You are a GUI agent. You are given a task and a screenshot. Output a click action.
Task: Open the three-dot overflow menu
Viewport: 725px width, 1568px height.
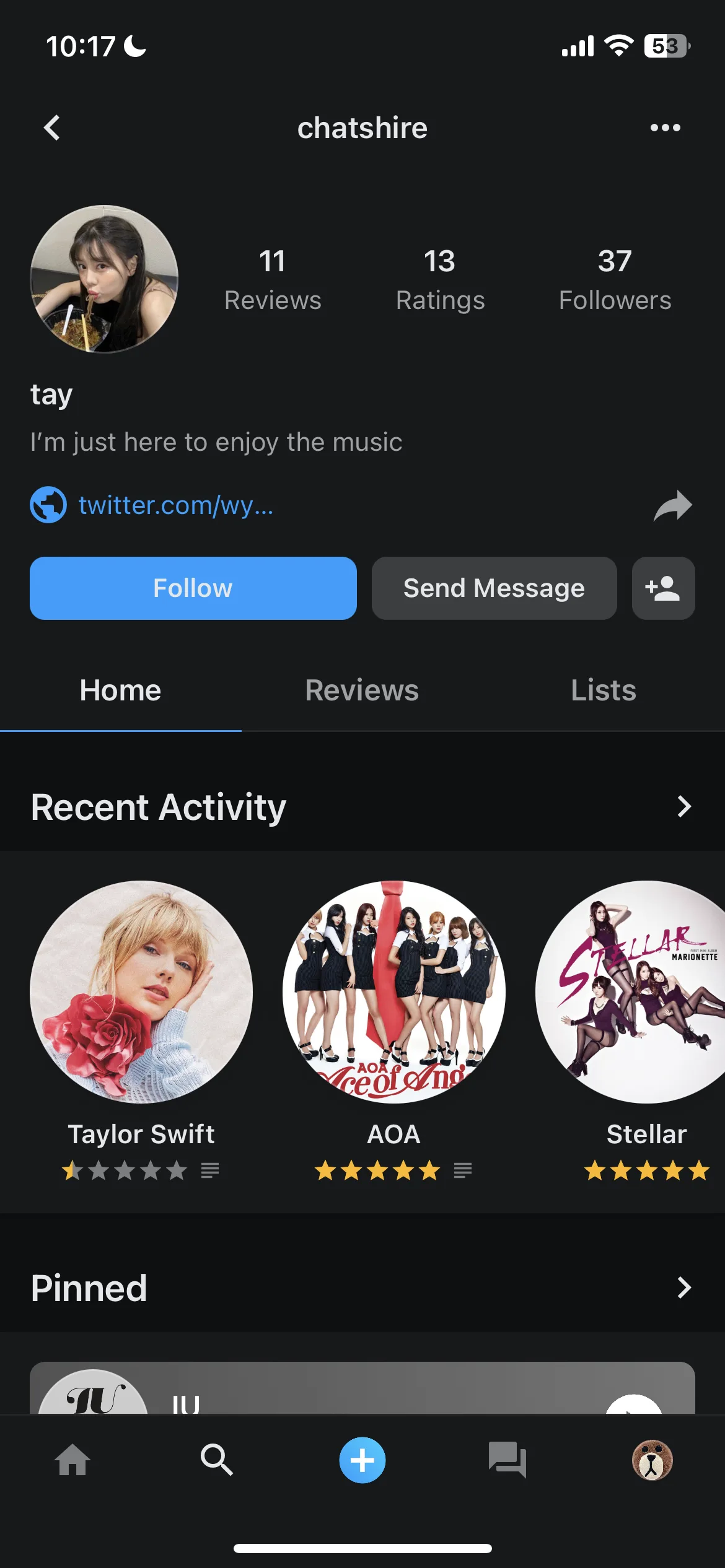665,128
